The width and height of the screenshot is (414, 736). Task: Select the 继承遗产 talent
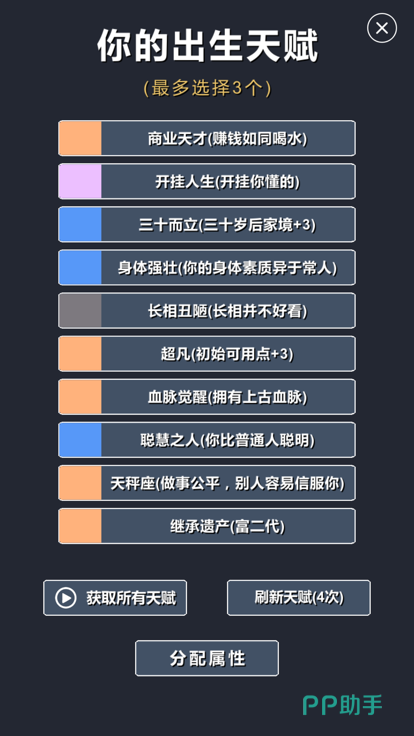click(x=207, y=527)
